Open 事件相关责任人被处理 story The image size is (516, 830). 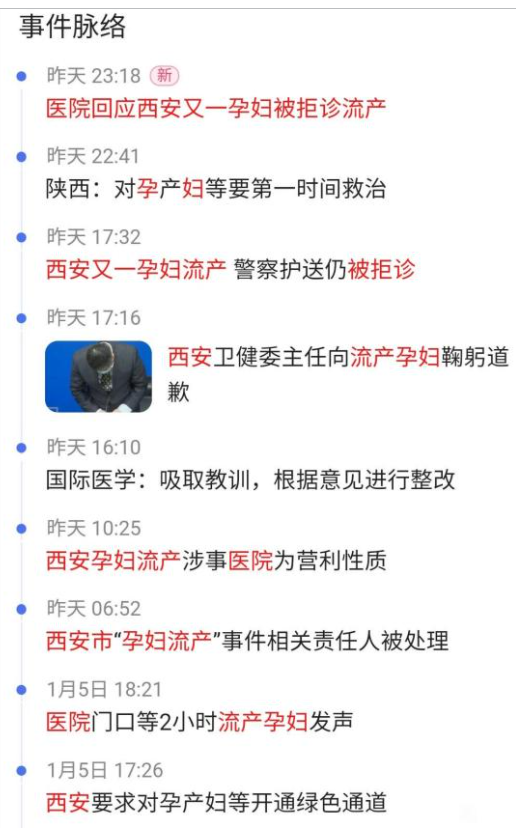(x=247, y=641)
